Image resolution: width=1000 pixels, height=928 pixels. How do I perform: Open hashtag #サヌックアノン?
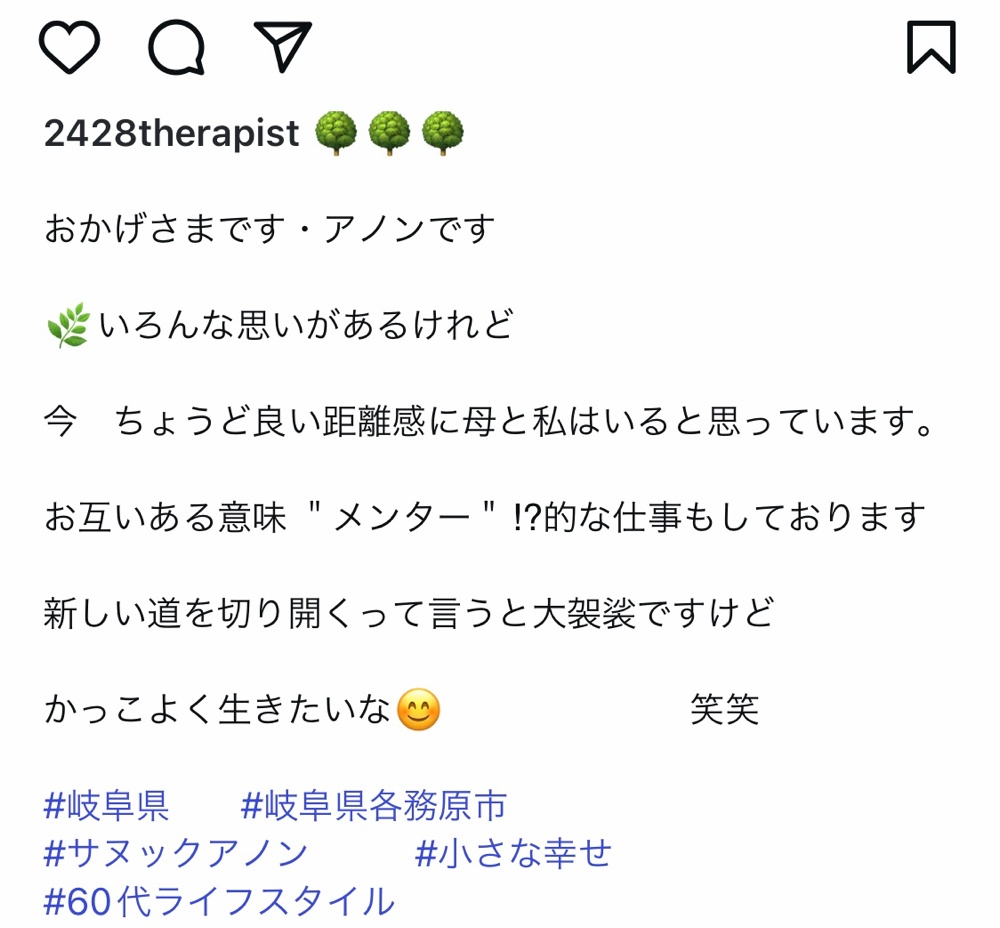click(x=176, y=854)
